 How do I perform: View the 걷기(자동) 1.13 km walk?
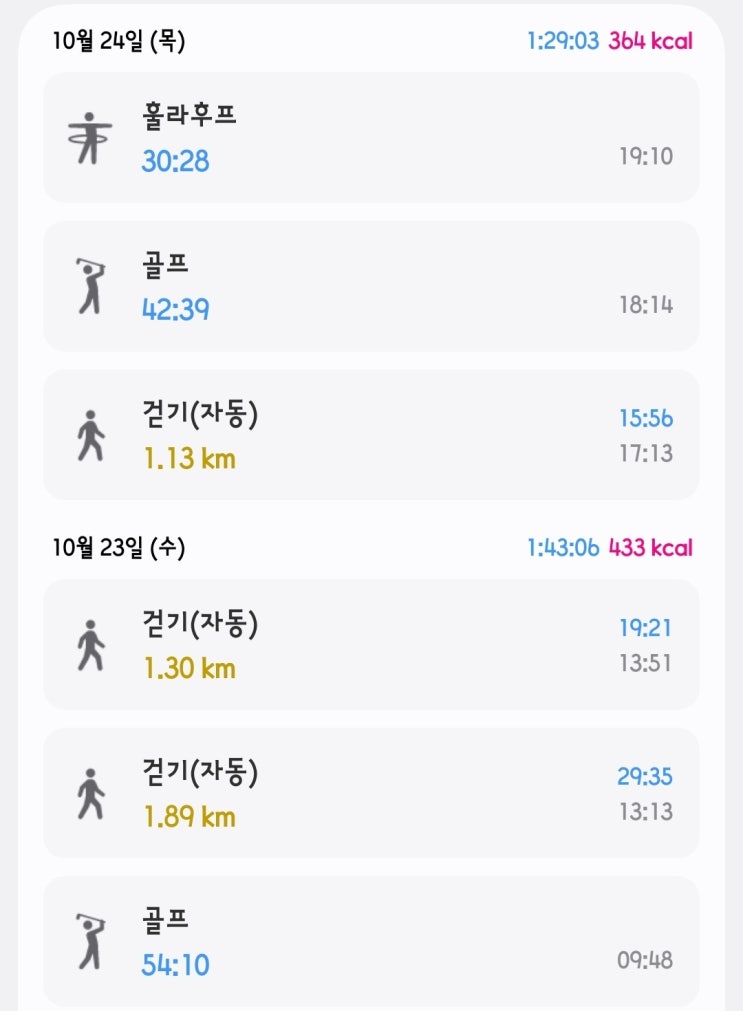[x=371, y=435]
